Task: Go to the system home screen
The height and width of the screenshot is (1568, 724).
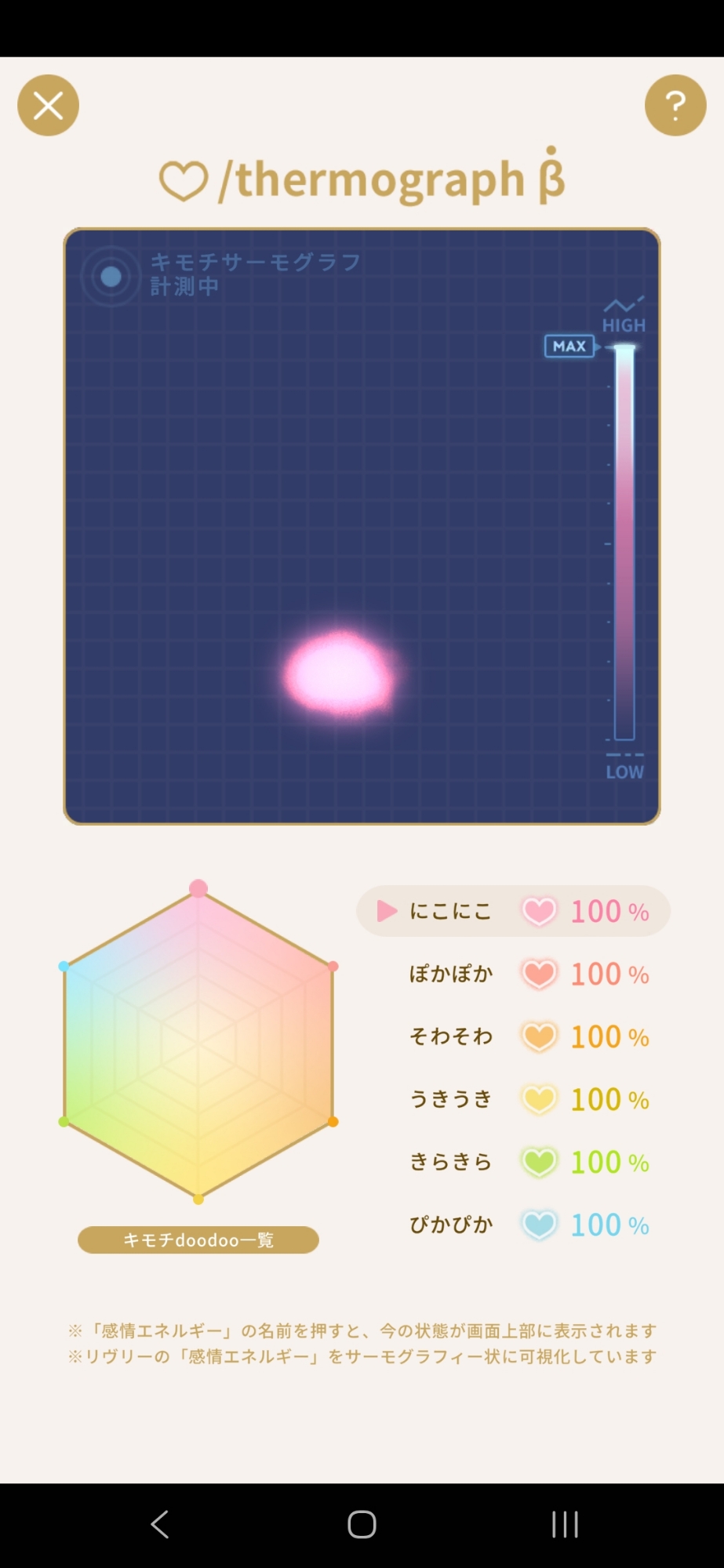Action: 362,1524
